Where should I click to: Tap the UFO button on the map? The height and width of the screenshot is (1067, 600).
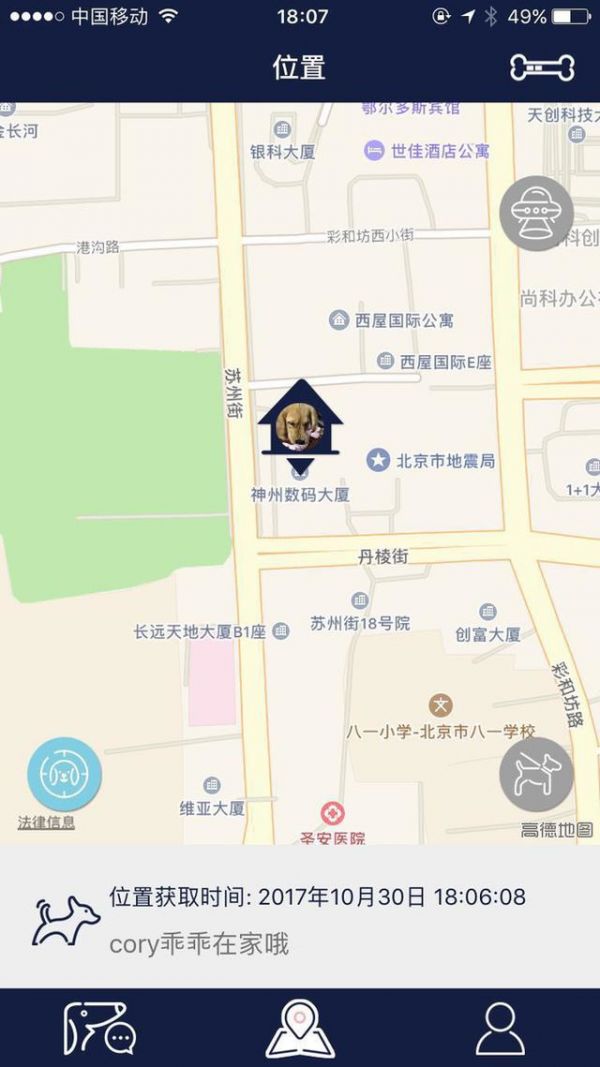536,213
